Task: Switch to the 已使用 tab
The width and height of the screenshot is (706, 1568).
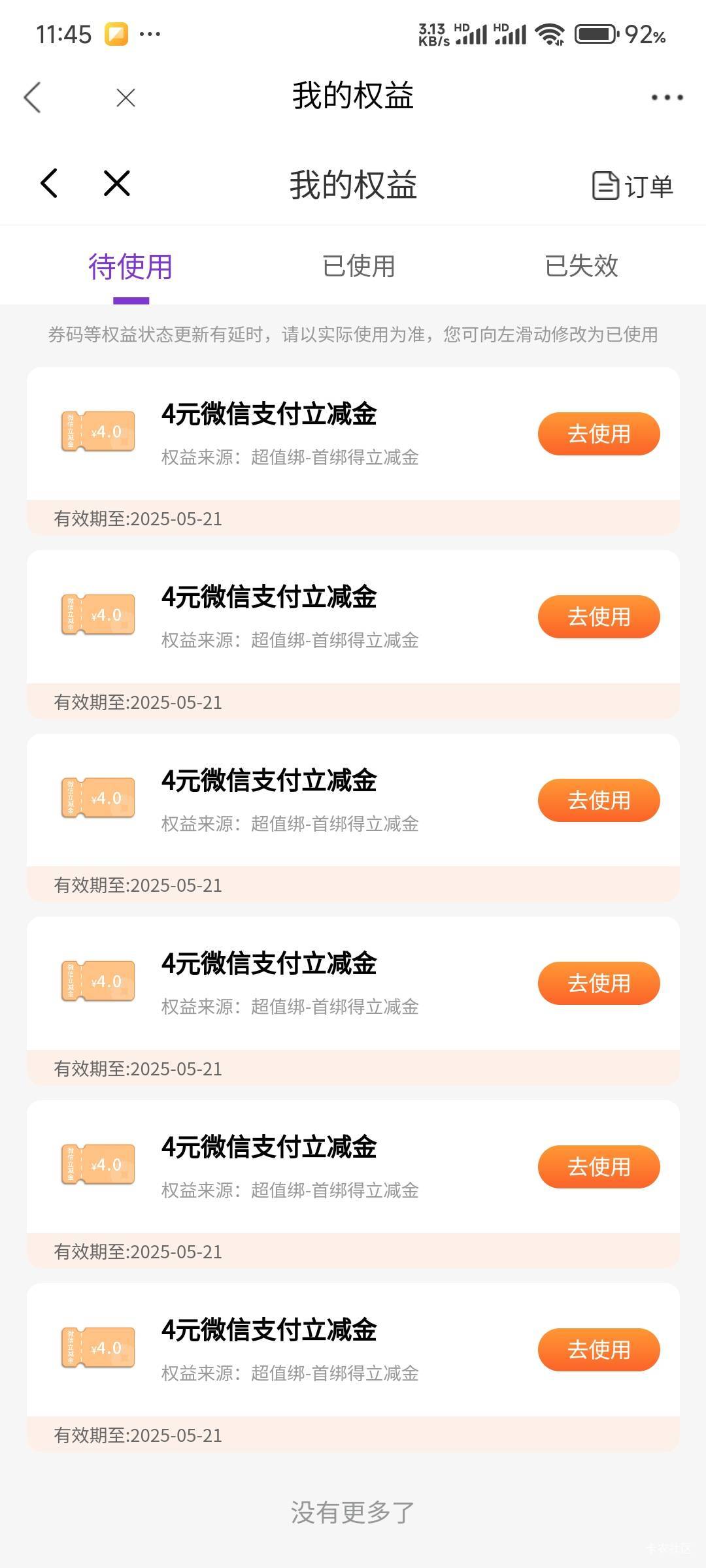Action: (x=359, y=266)
